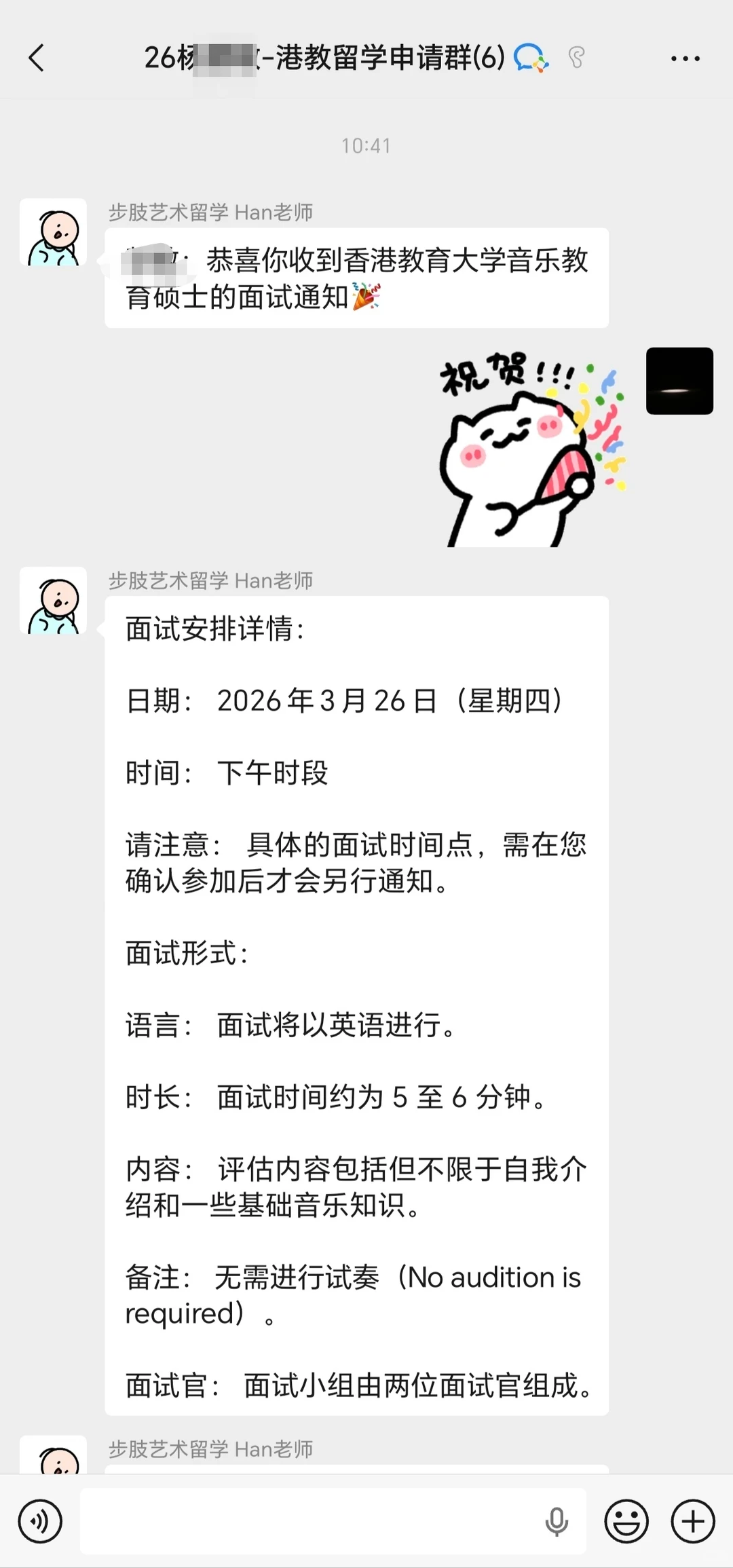
Task: Open the plus attachments menu
Action: coord(692,1521)
